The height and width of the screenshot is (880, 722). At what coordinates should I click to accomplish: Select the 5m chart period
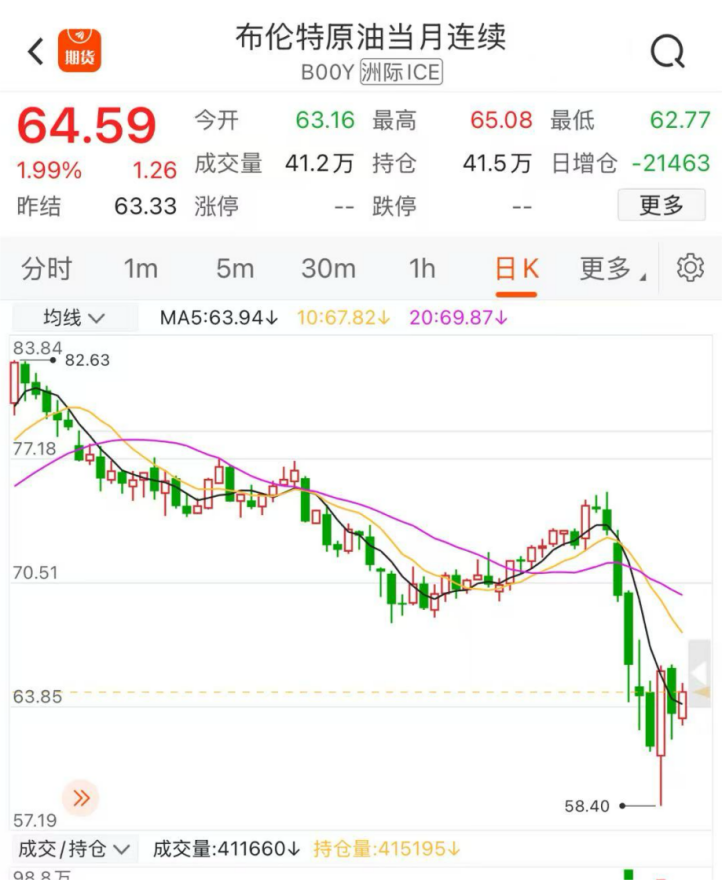coord(235,268)
